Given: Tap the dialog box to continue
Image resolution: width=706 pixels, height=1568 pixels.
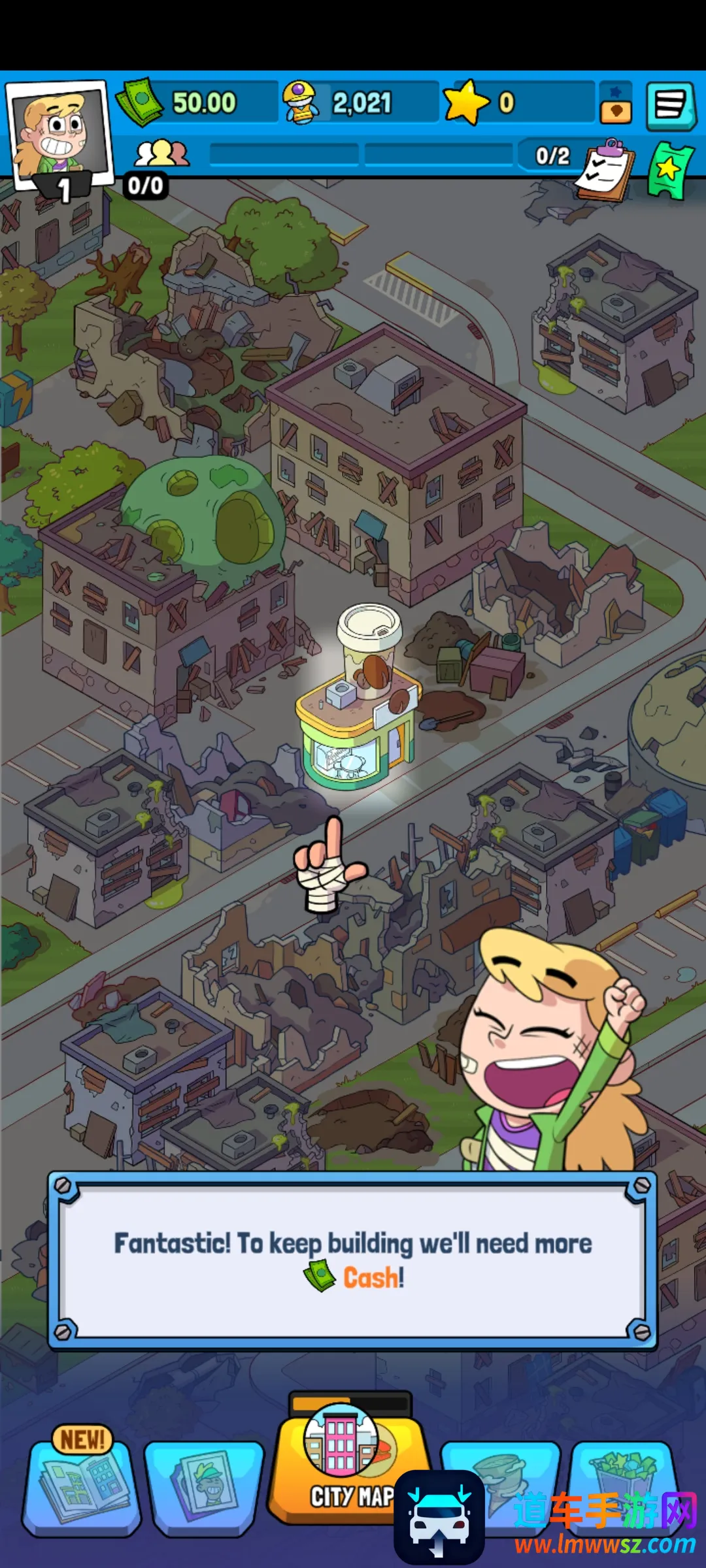Looking at the screenshot, I should coord(353,1261).
